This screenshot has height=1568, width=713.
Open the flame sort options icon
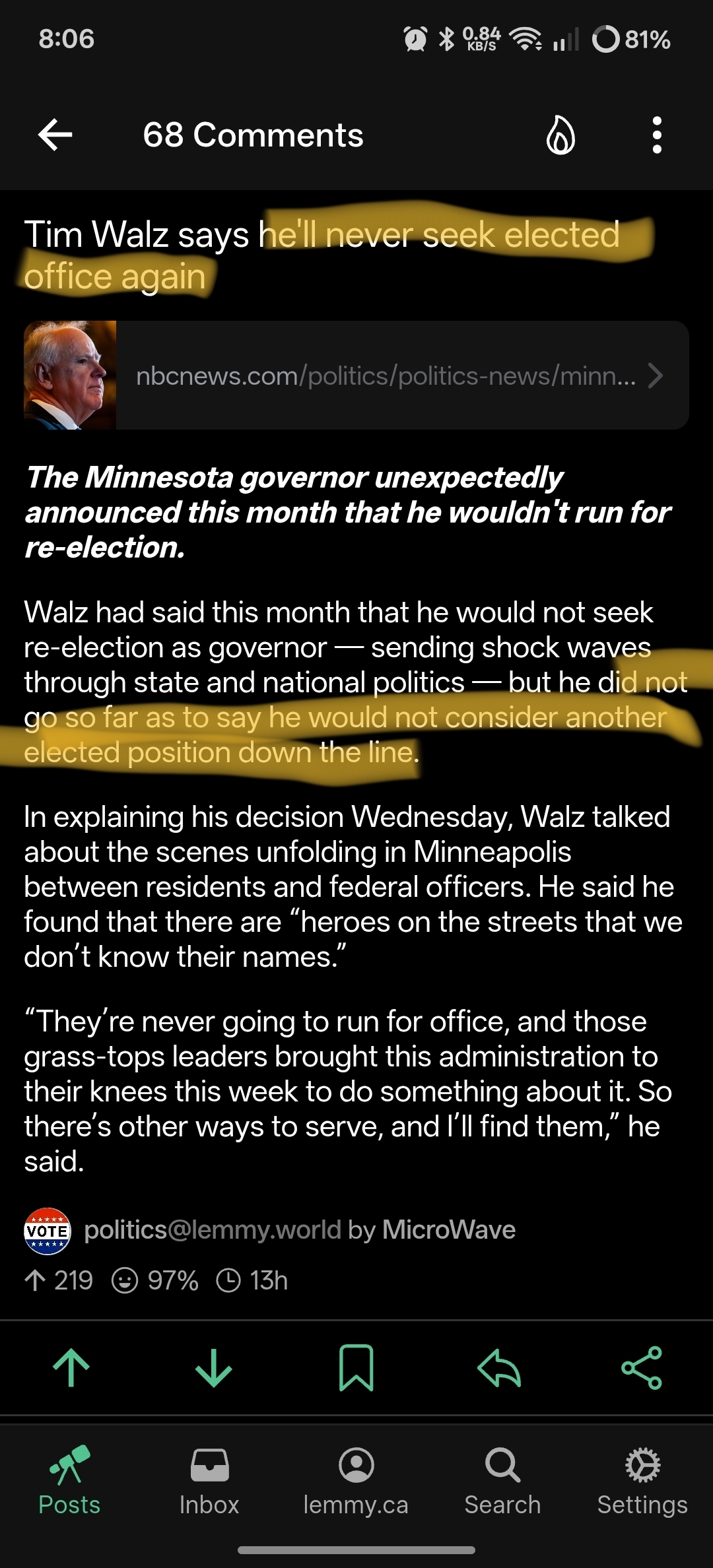coord(560,135)
